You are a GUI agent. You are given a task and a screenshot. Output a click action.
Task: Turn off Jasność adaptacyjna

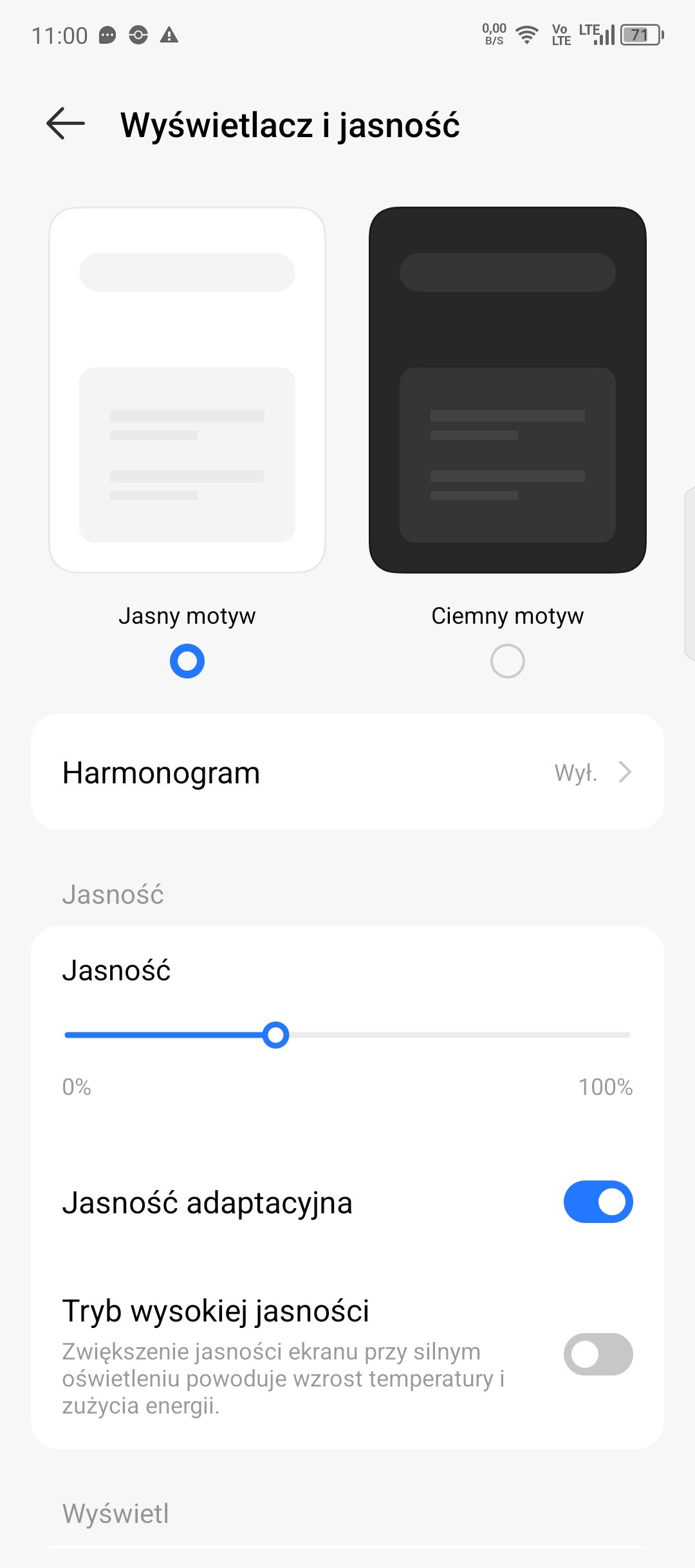click(x=598, y=1202)
